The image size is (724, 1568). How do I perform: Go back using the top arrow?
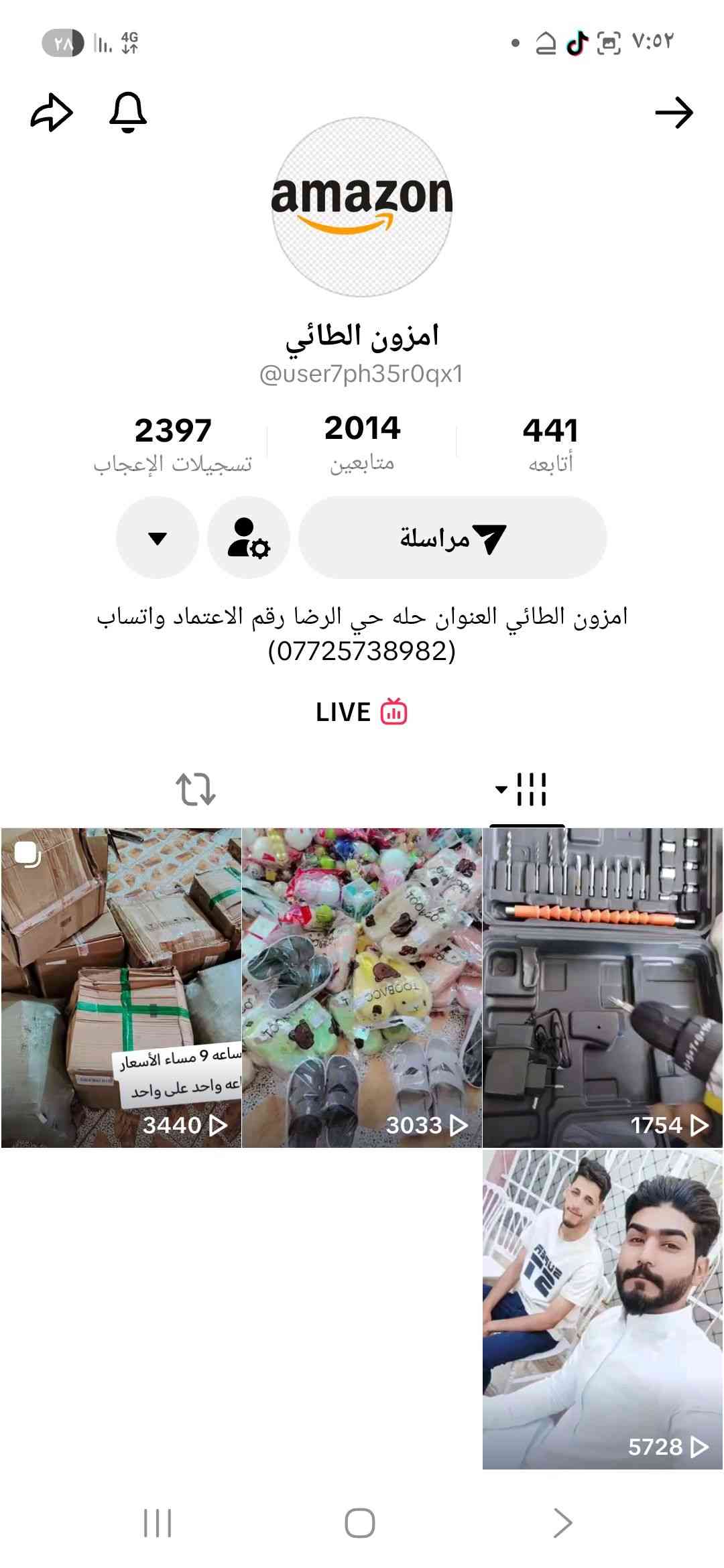[674, 113]
